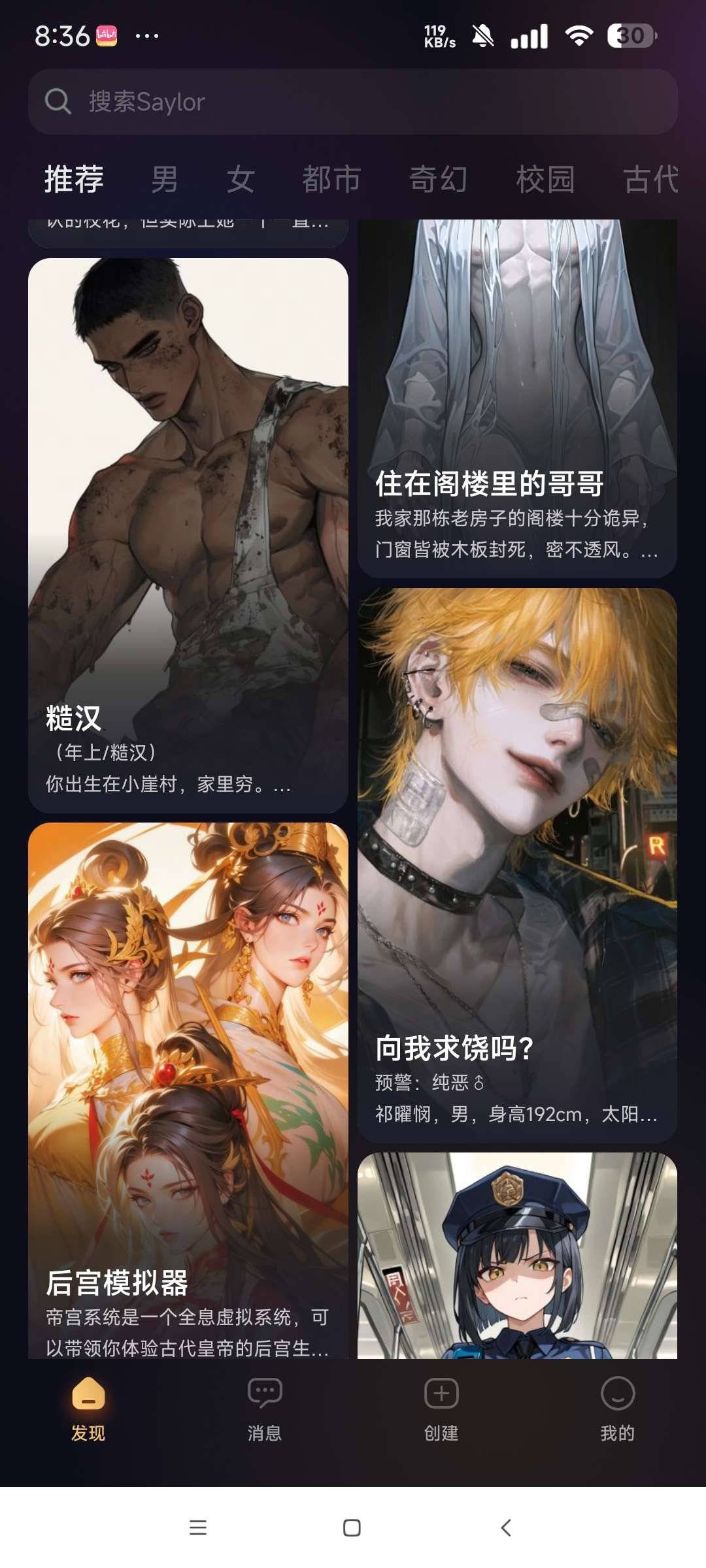706x1568 pixels.
Task: Open the 糙汉 character card
Action: click(188, 536)
